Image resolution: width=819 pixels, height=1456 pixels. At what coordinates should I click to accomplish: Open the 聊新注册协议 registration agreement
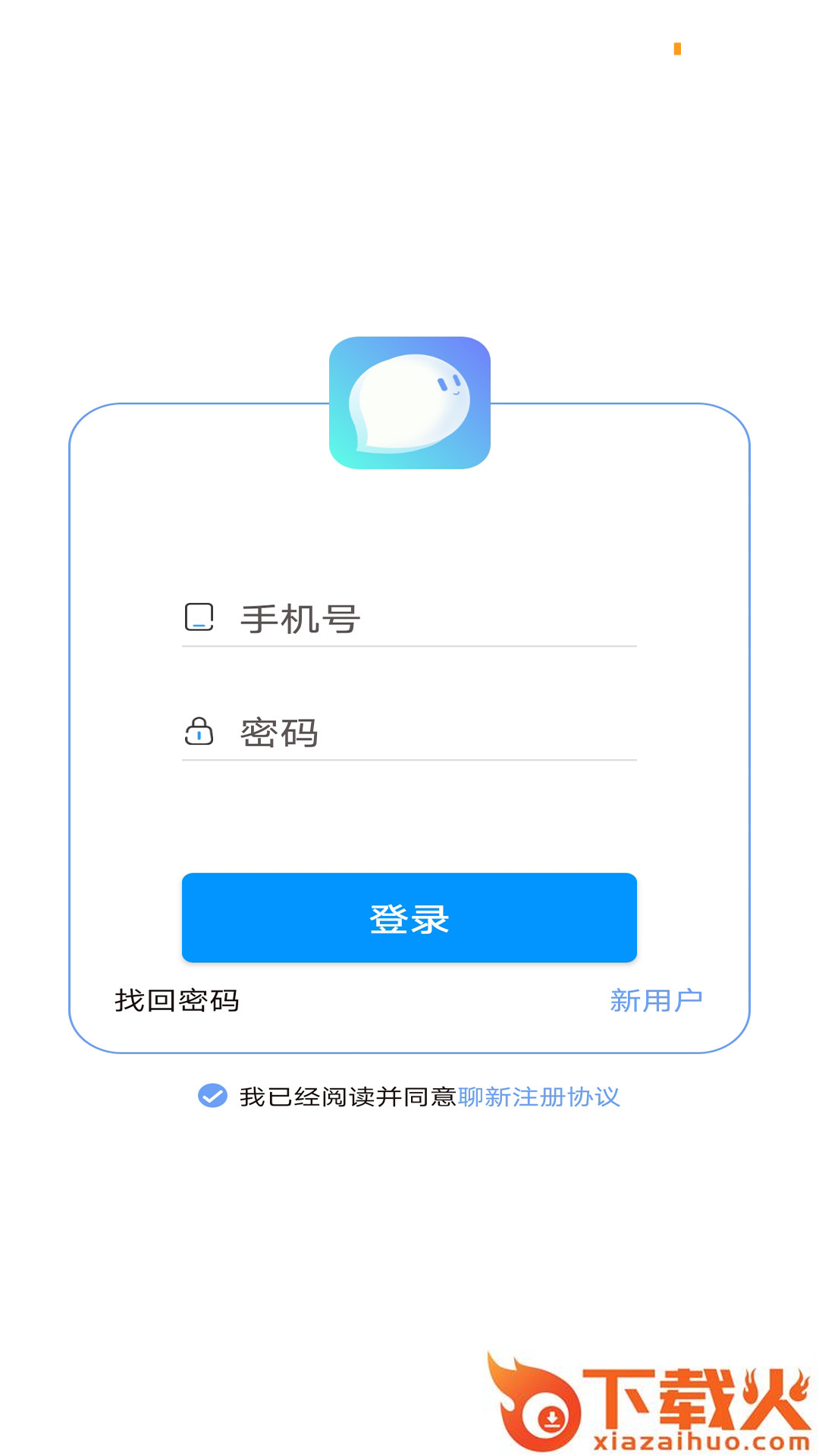[539, 1097]
